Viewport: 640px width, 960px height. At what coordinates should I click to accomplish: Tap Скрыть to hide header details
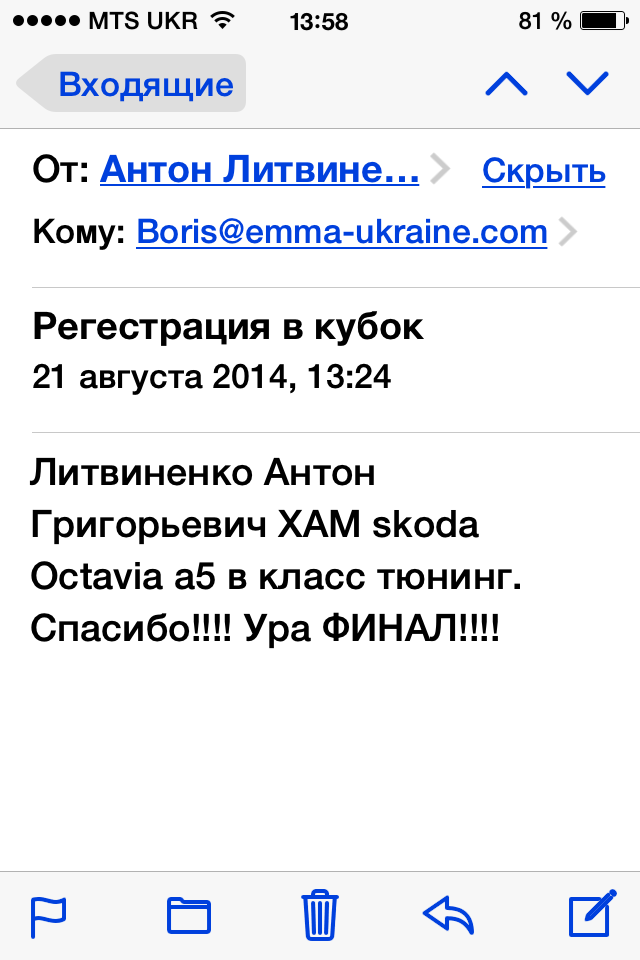[543, 172]
